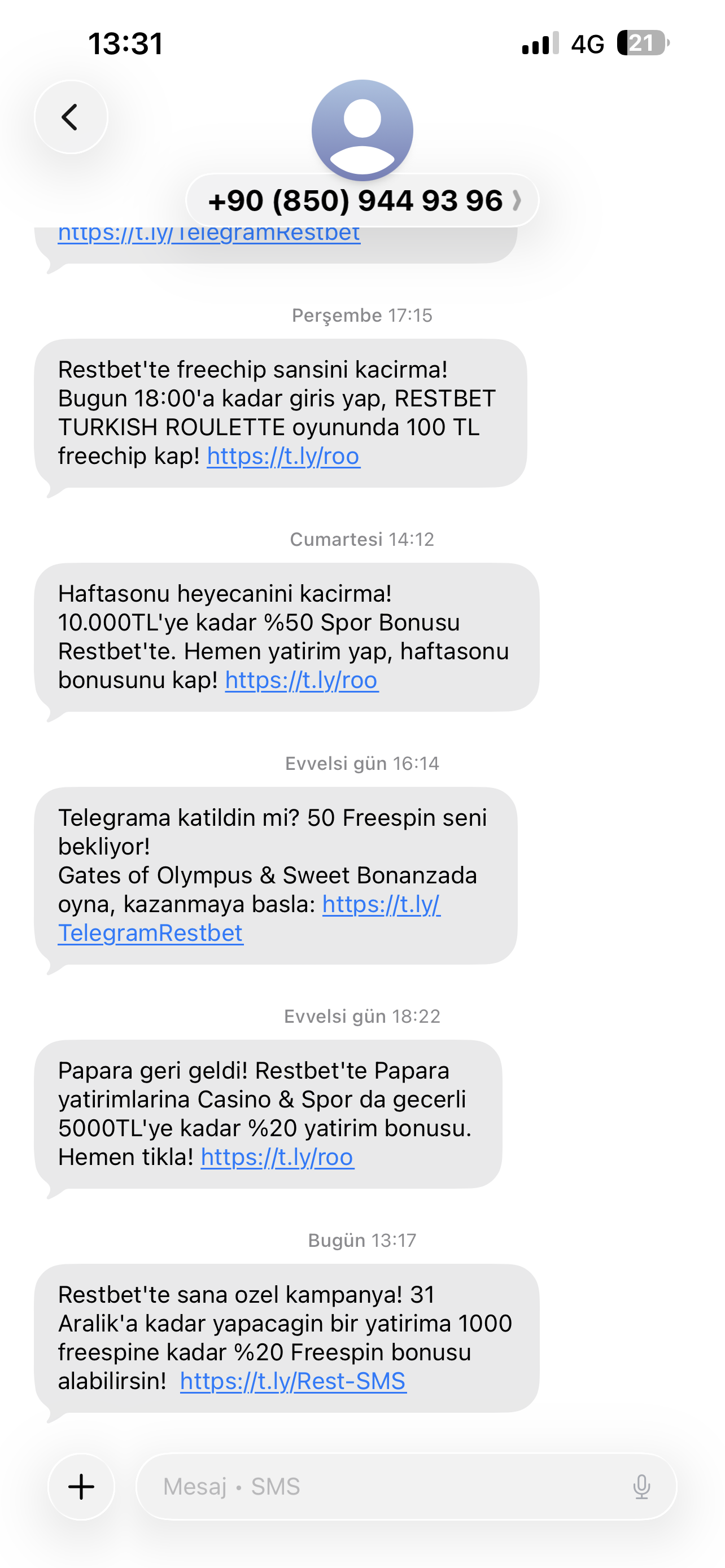Open the TelegramRestbet link in the 50 Freespin message
The image size is (725, 1568).
(x=250, y=918)
